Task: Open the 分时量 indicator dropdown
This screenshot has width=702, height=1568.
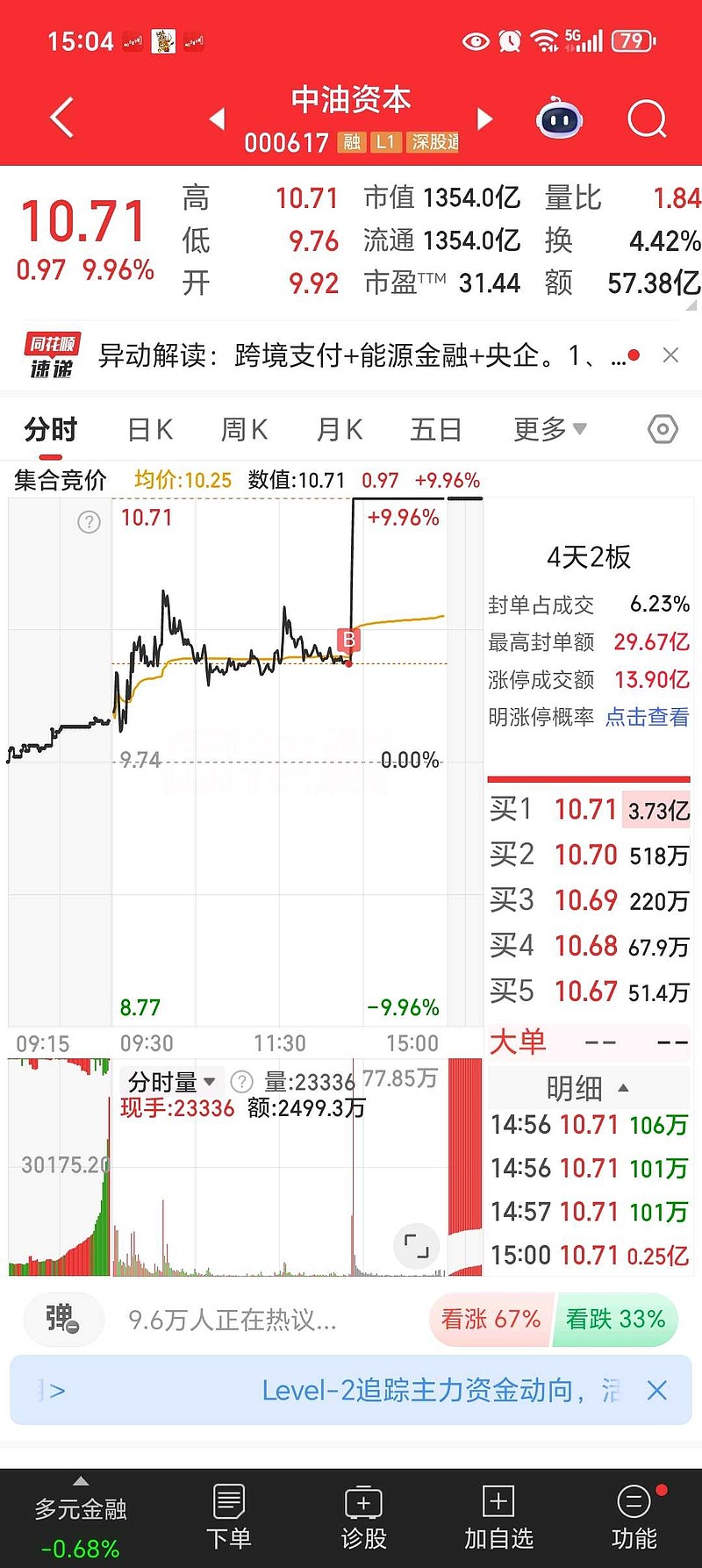Action: tap(172, 1082)
